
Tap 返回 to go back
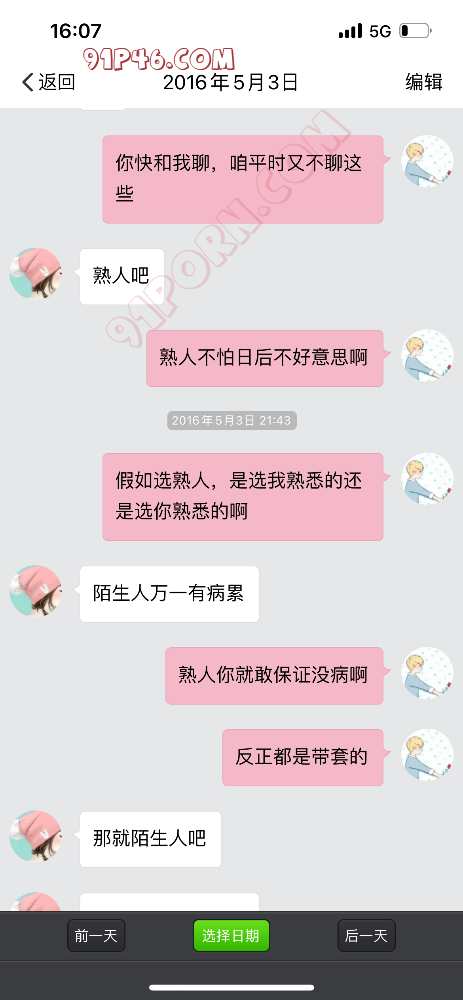48,82
